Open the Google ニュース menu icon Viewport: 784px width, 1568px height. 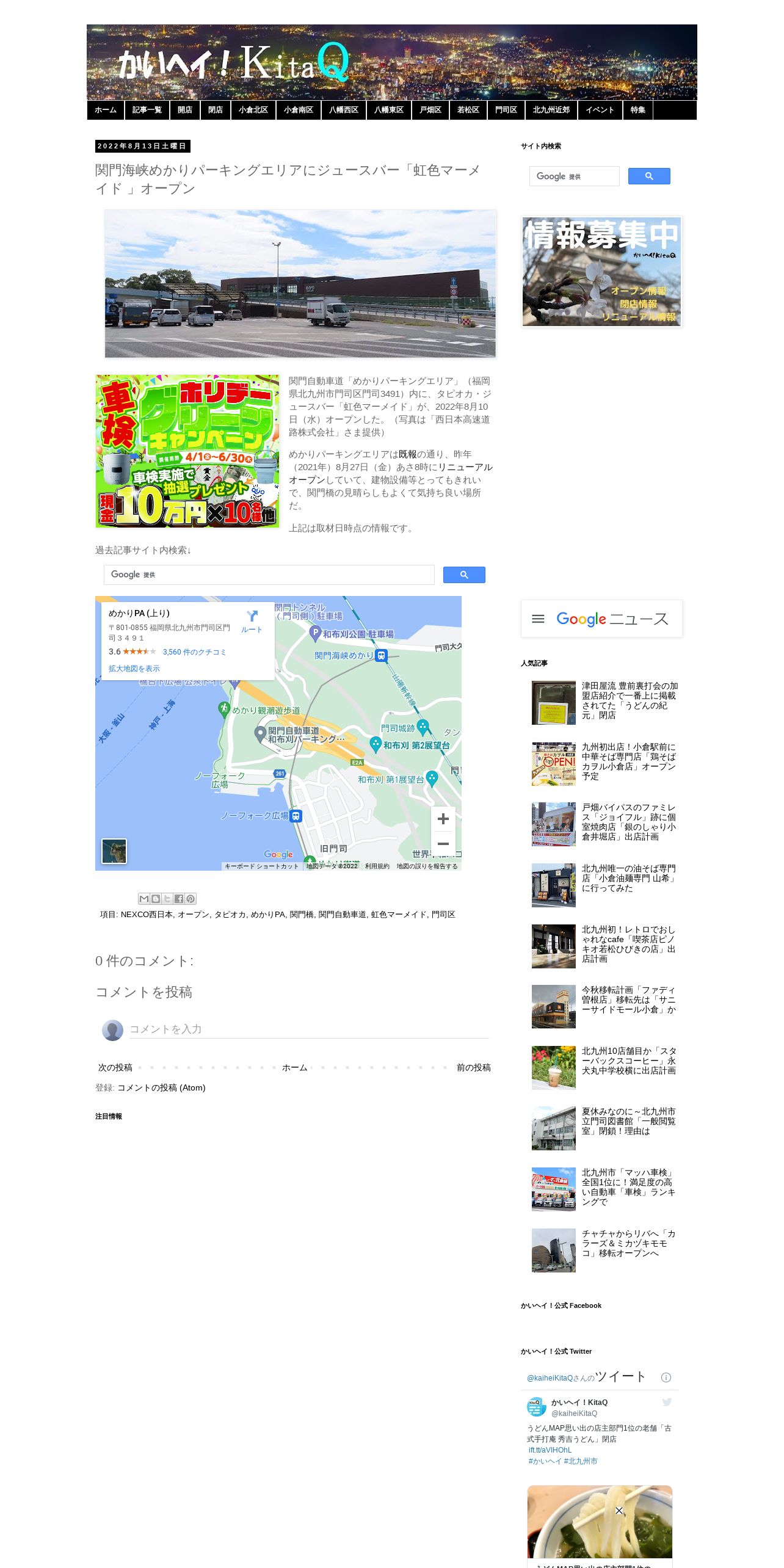coord(538,619)
